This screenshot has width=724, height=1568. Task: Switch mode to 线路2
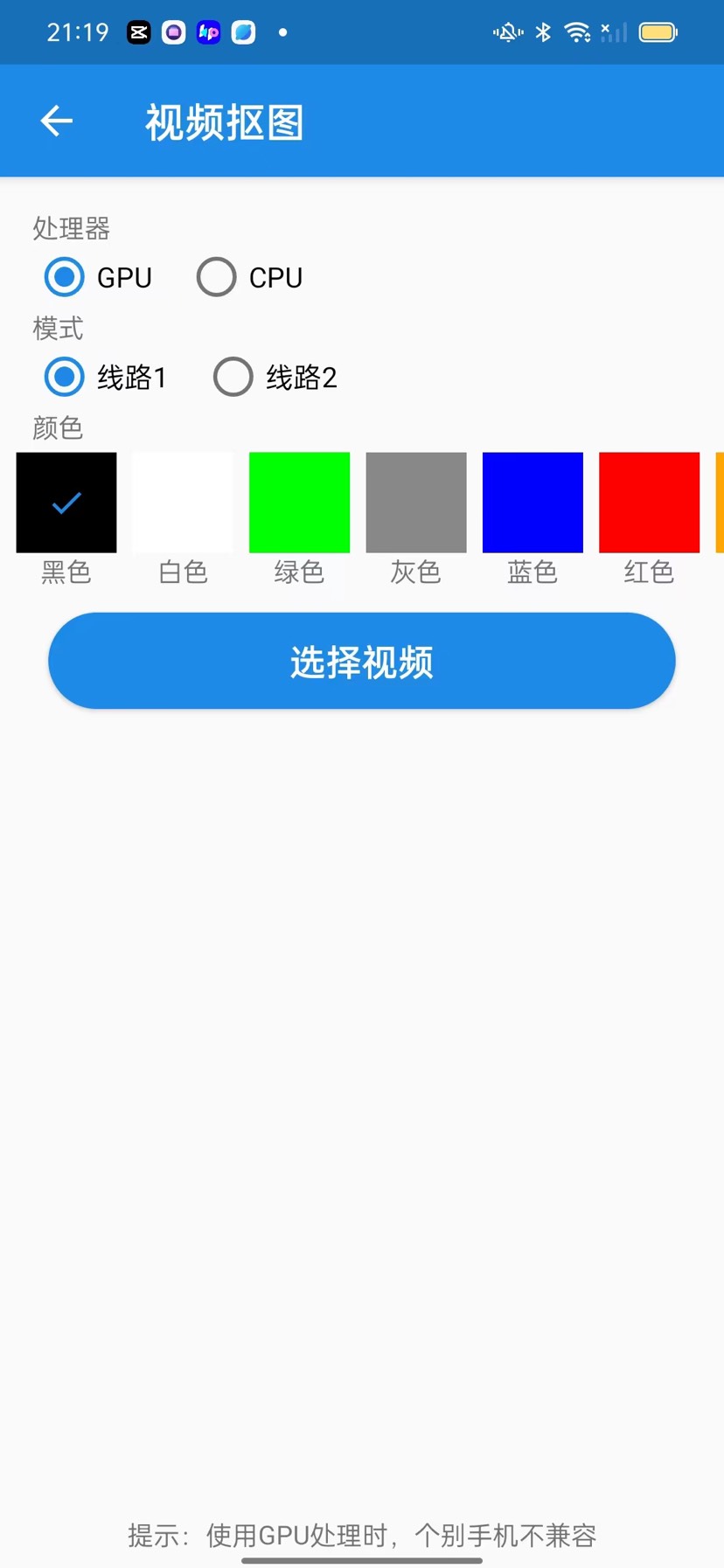pos(233,378)
